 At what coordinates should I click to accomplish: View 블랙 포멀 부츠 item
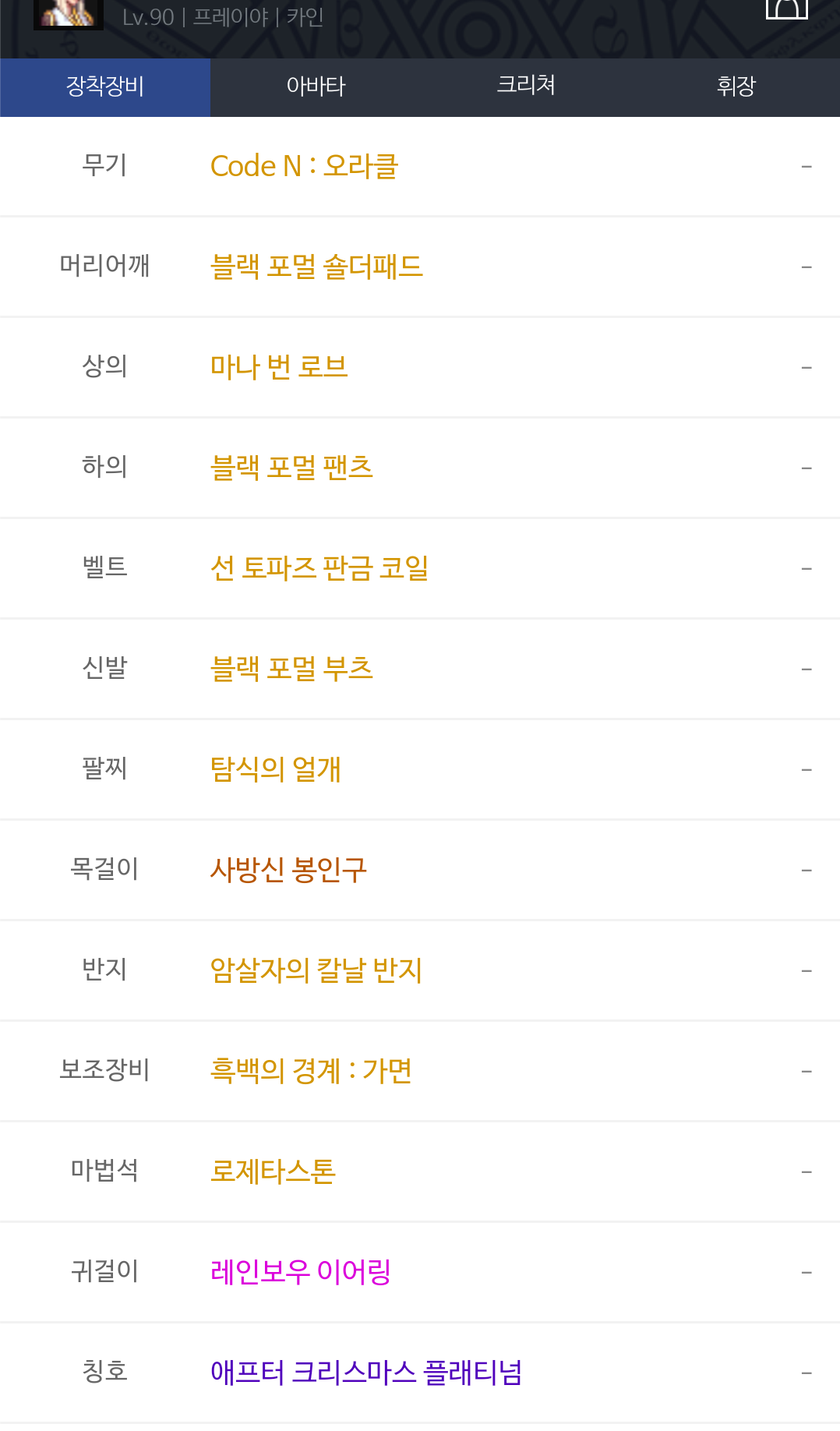pos(291,669)
